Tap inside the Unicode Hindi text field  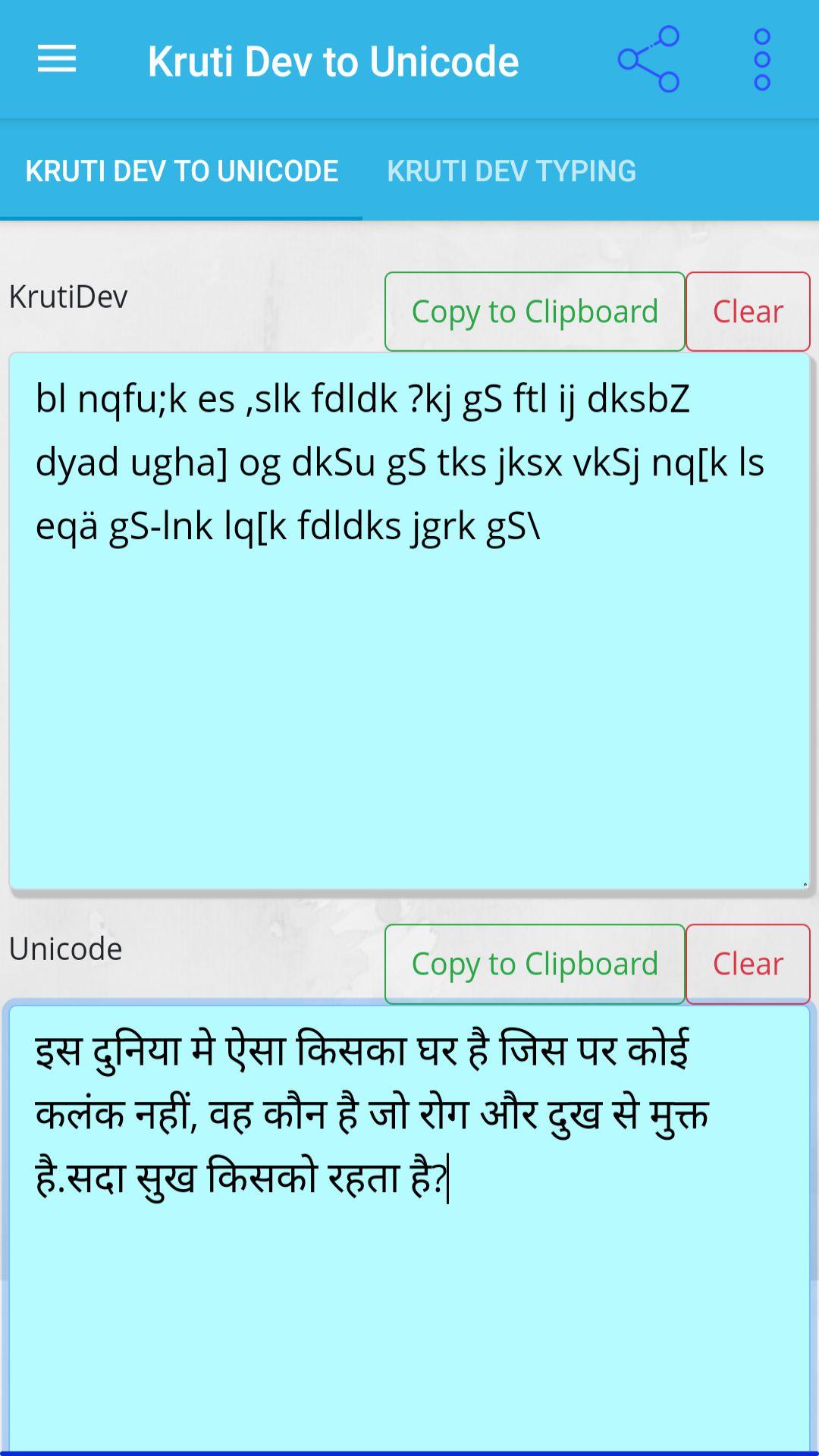coord(409,1228)
